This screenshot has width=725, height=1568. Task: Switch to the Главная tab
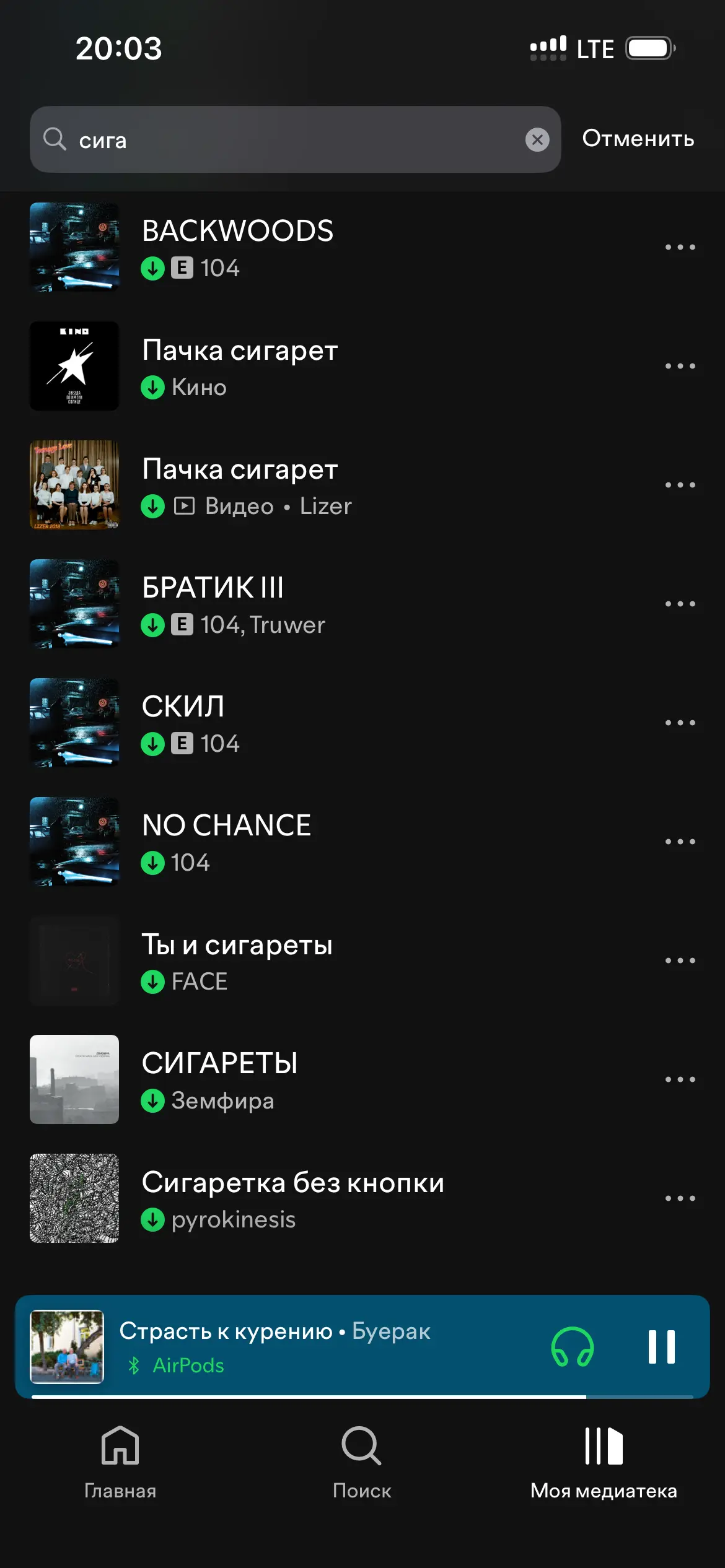pyautogui.click(x=120, y=1461)
